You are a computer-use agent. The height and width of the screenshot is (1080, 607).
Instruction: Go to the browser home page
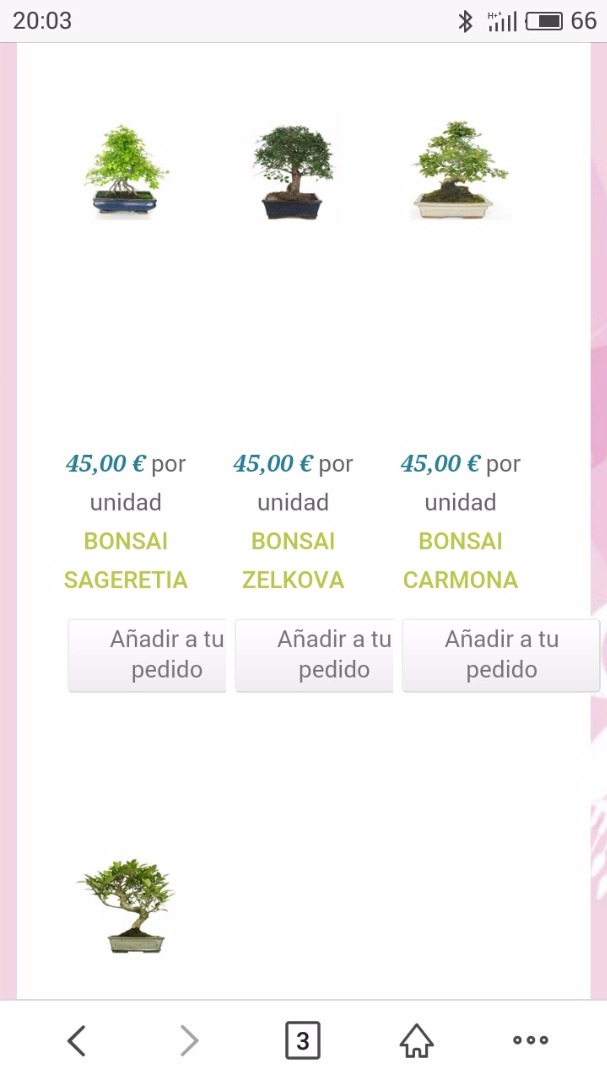click(416, 1041)
